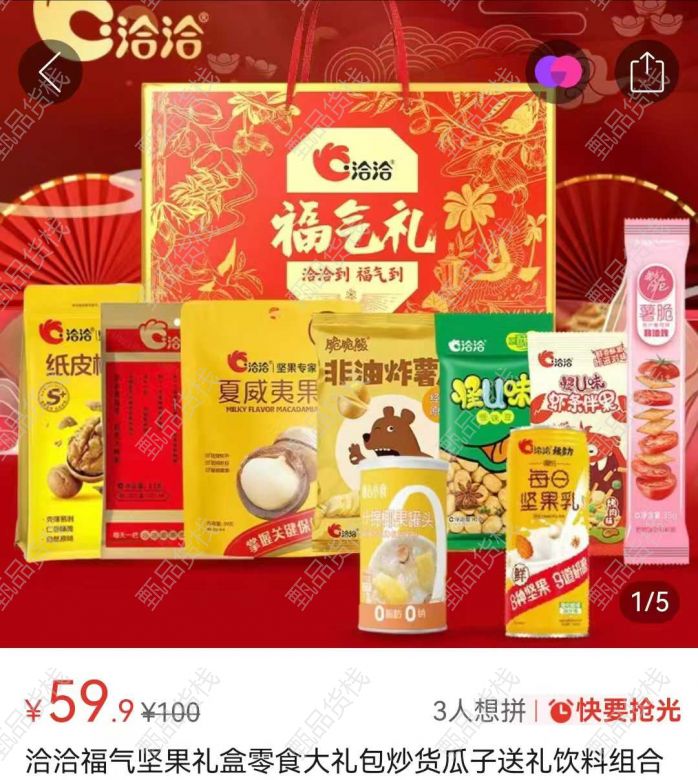Go back using the back arrow
The height and width of the screenshot is (780, 698).
pos(50,71)
